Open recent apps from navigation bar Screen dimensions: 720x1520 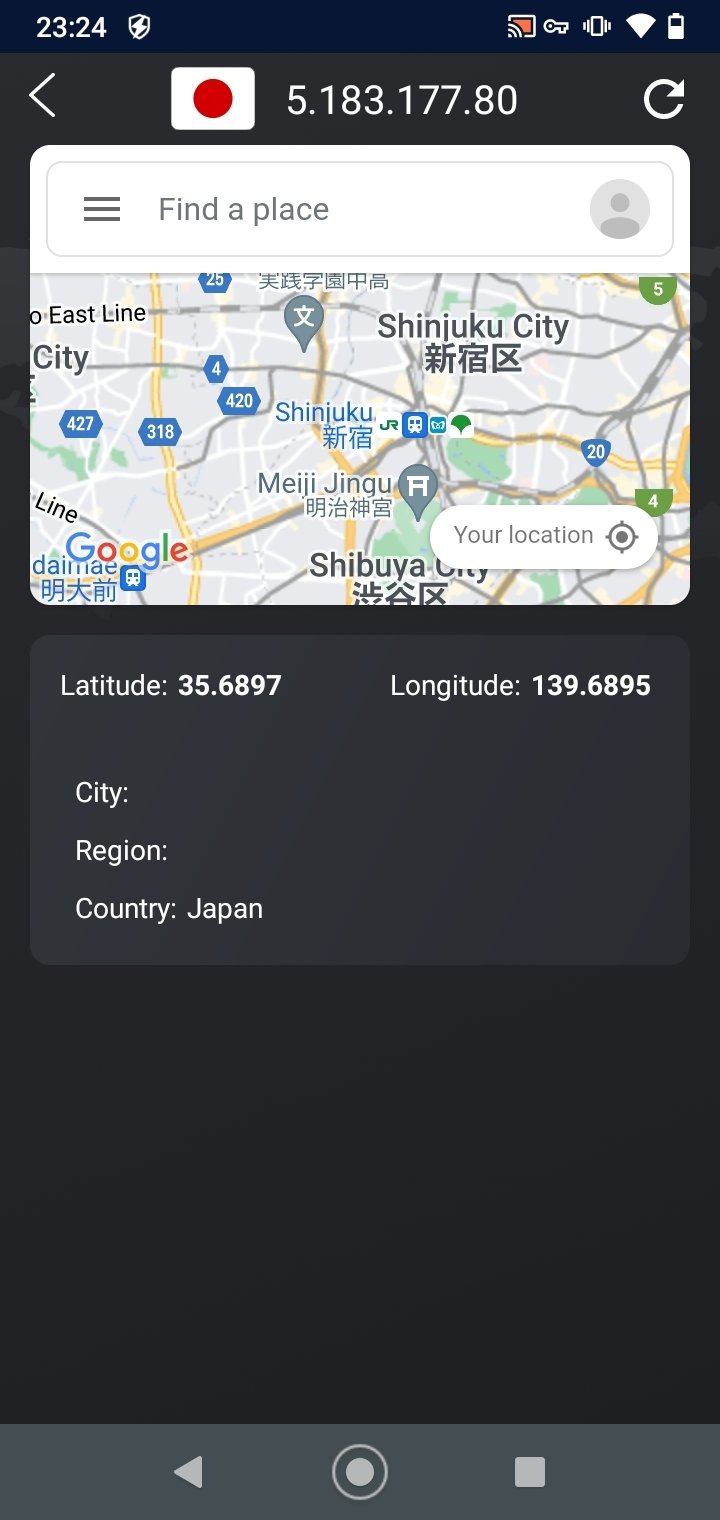pyautogui.click(x=529, y=1471)
